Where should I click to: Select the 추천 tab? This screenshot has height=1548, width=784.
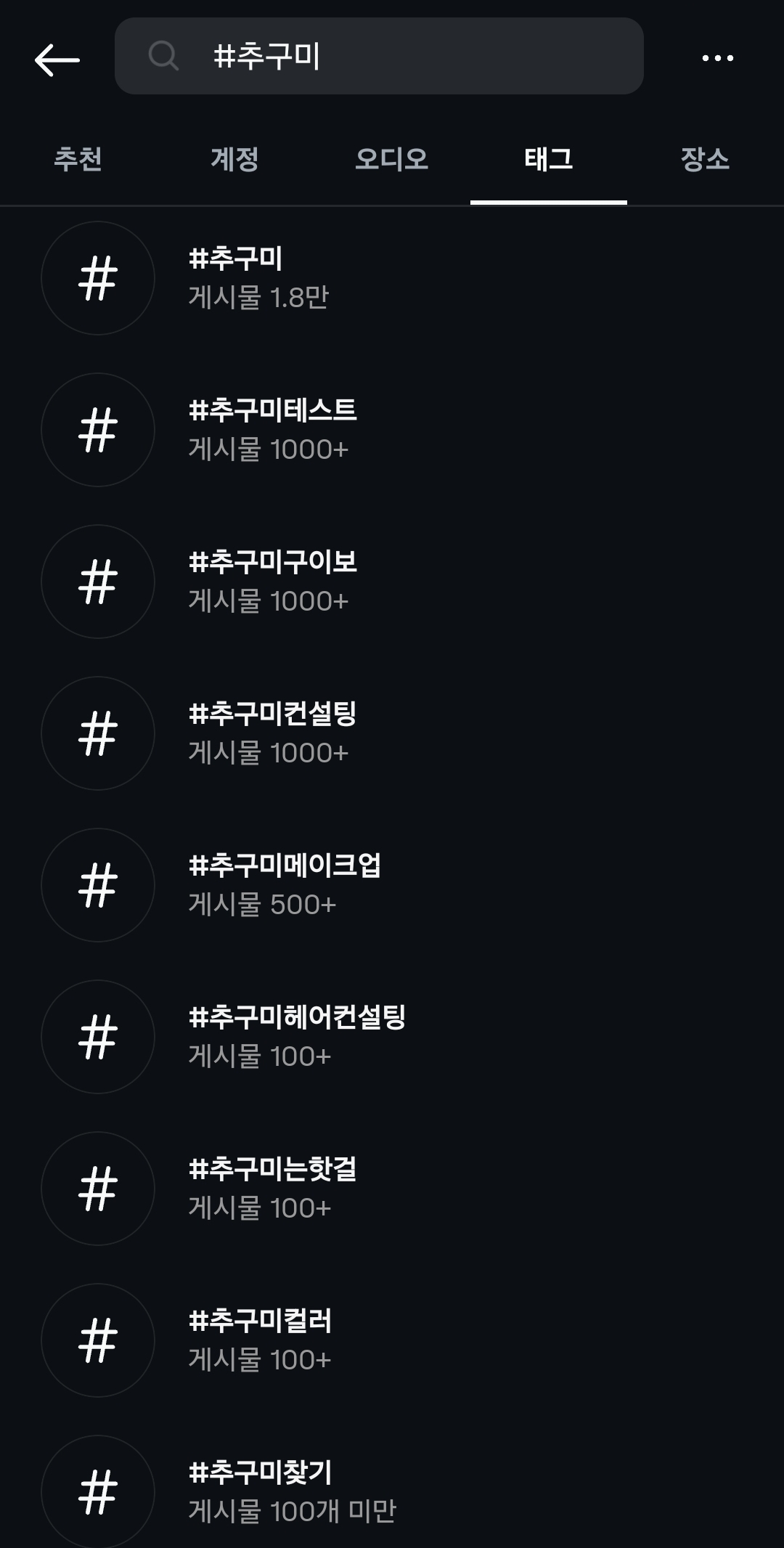point(77,161)
